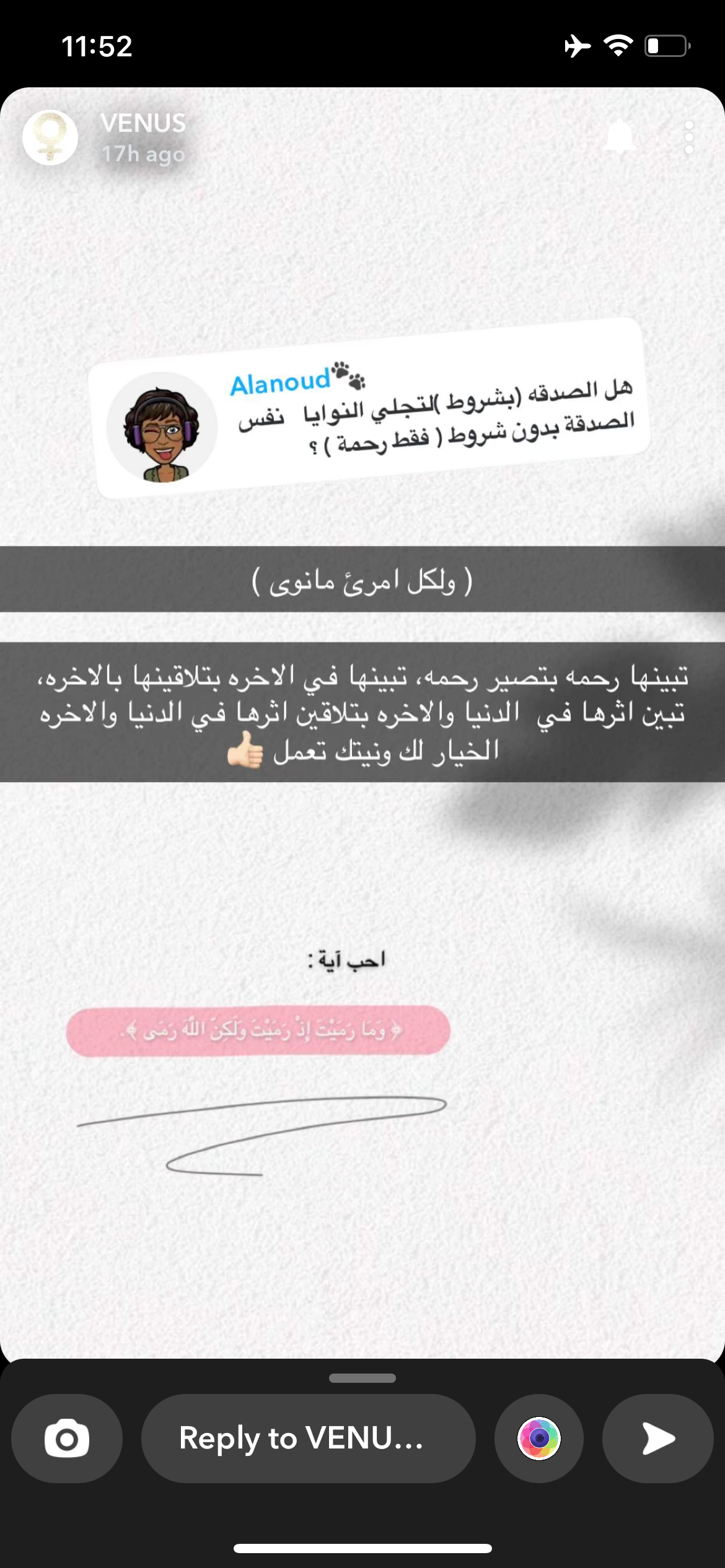Viewport: 725px width, 1568px height.
Task: Send story using the arrow button
Action: (657, 1438)
